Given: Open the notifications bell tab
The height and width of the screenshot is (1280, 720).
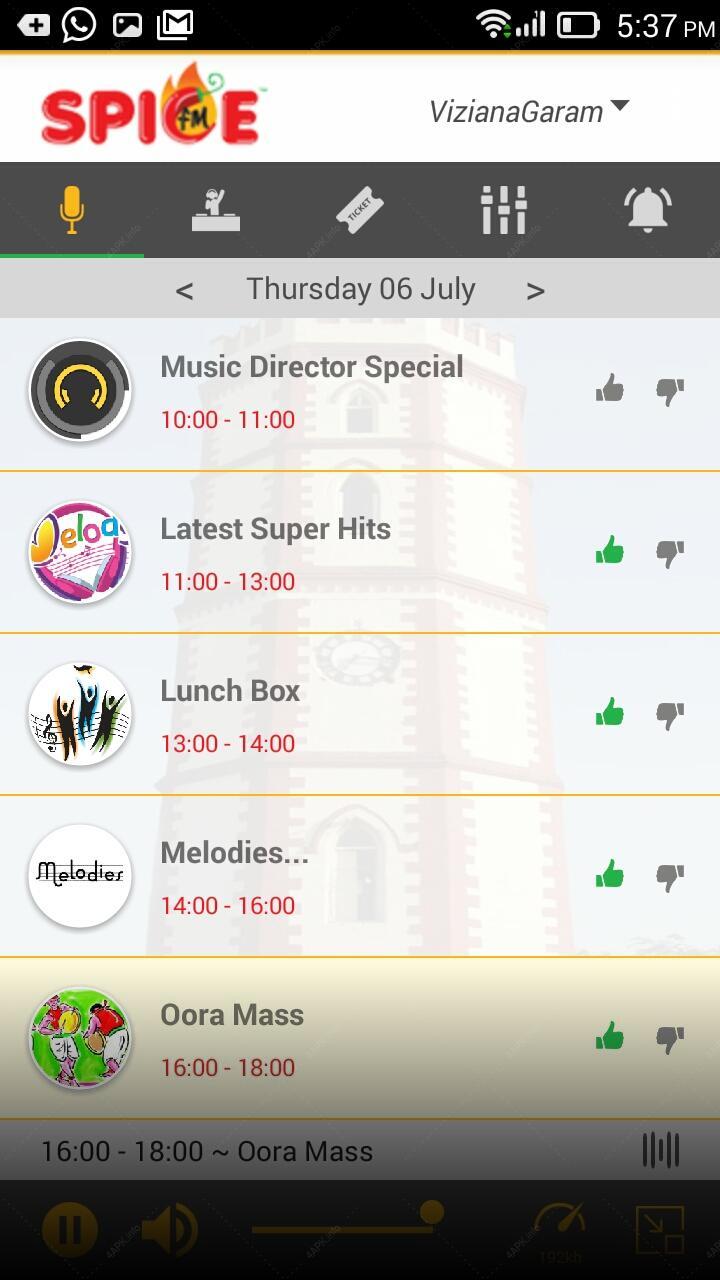Looking at the screenshot, I should 648,209.
